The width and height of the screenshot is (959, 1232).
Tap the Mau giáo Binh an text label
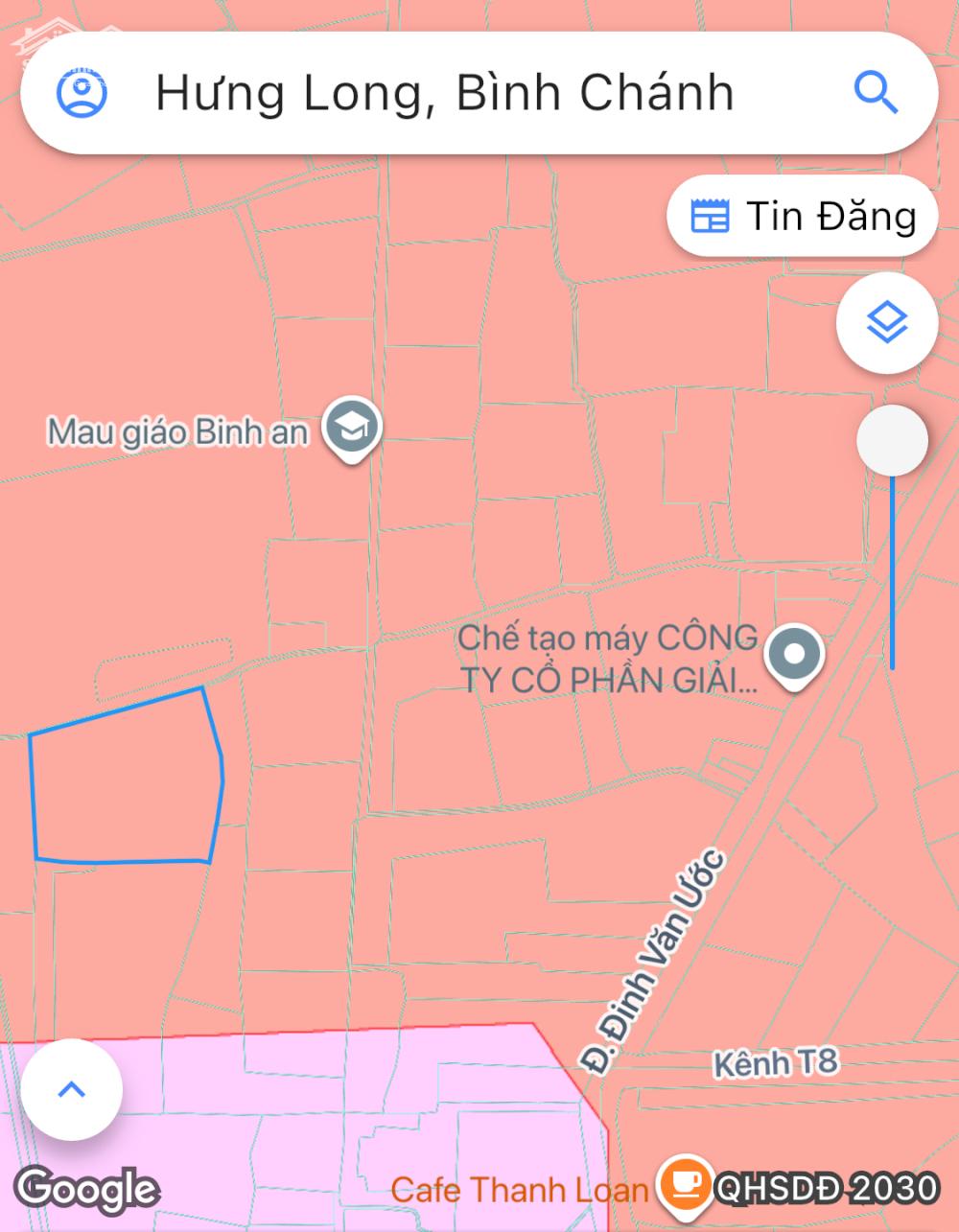coord(175,430)
